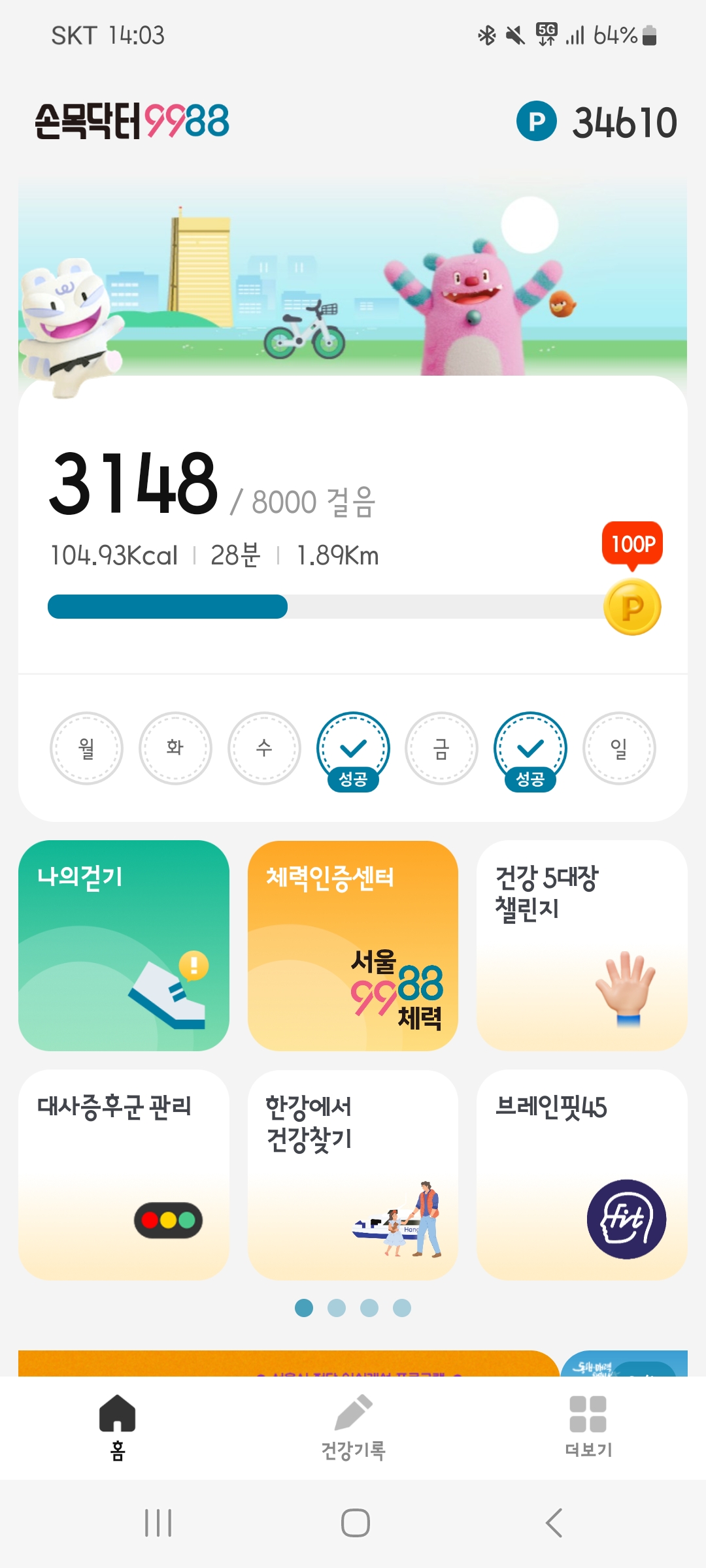The height and width of the screenshot is (1568, 706).
Task: Go back using the system back button
Action: 554,1523
